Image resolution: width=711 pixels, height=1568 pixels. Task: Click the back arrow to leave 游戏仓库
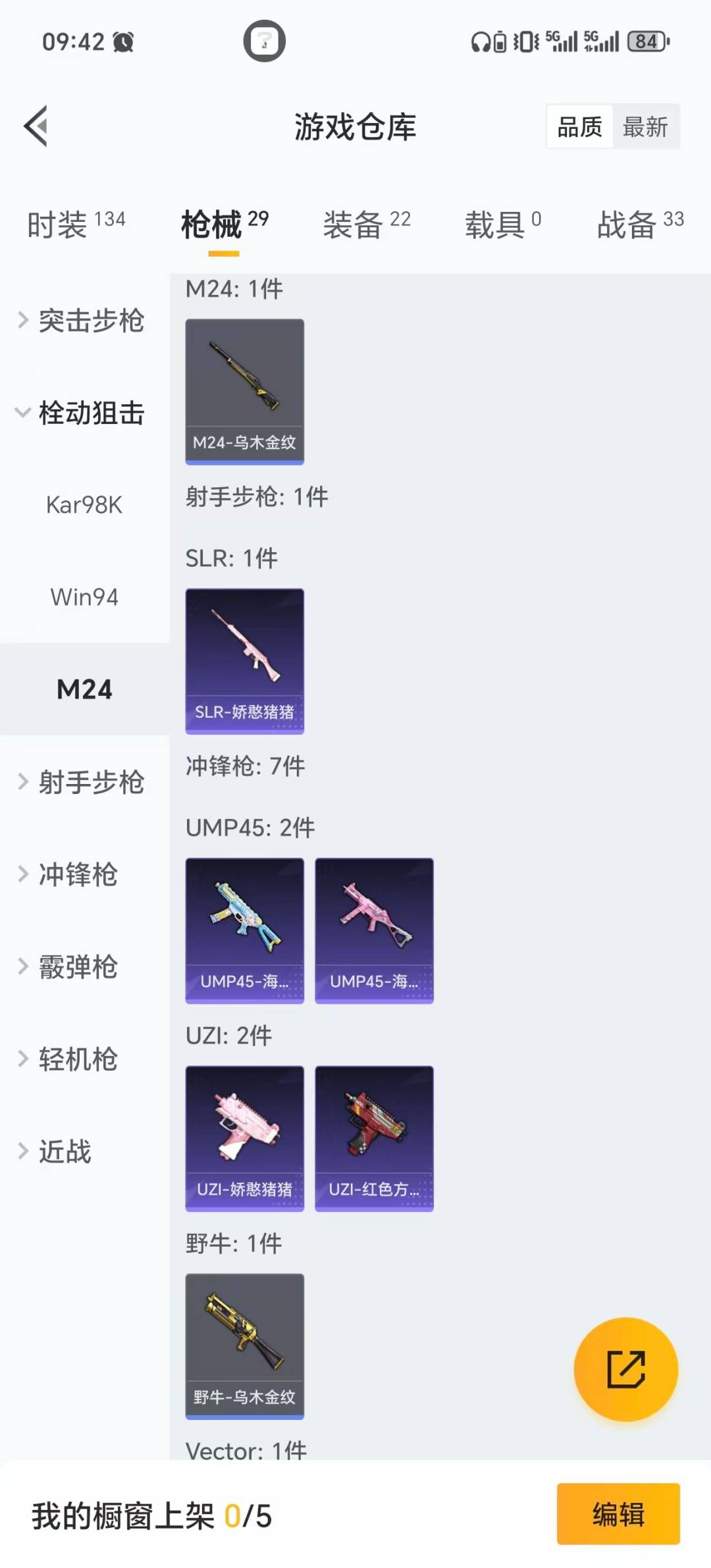pyautogui.click(x=36, y=126)
